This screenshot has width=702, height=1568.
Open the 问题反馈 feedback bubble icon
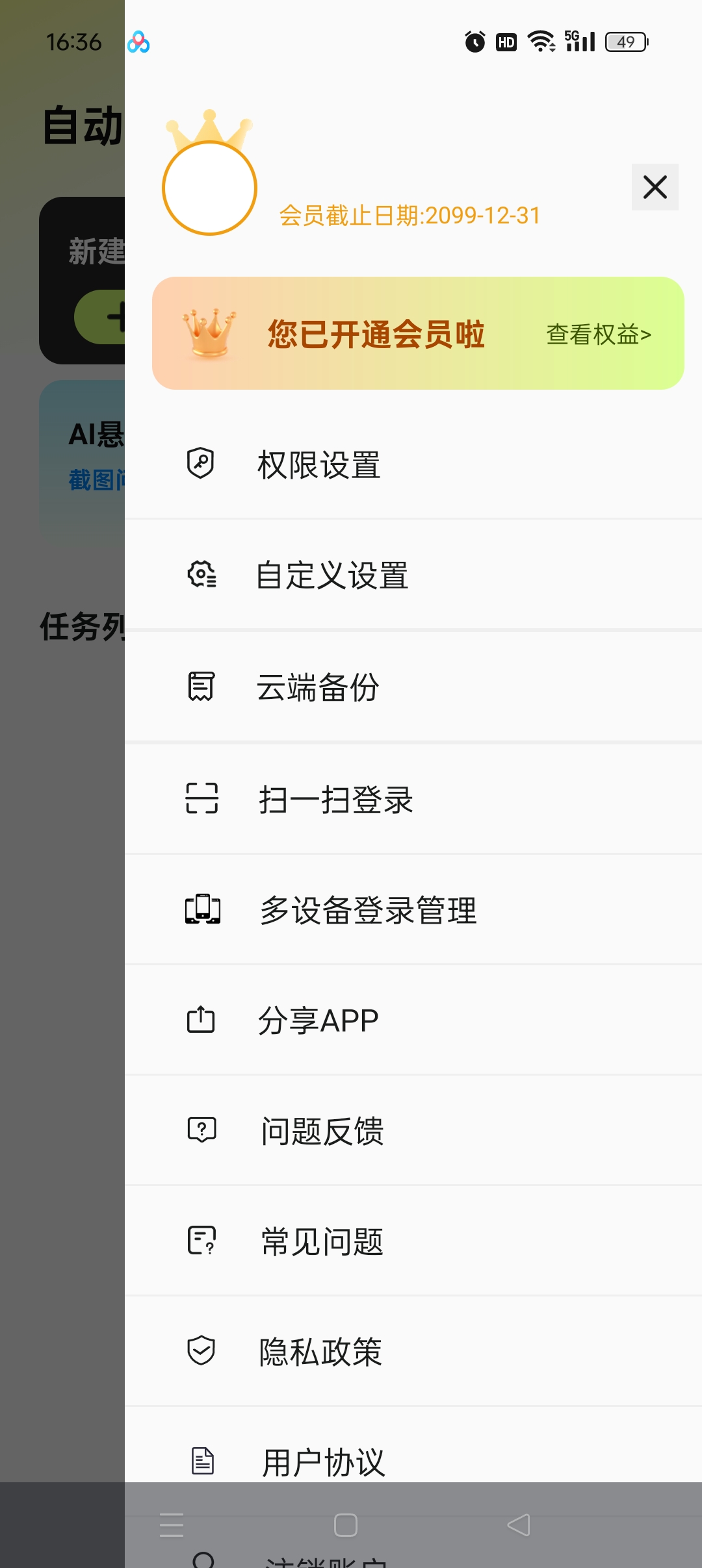202,1130
